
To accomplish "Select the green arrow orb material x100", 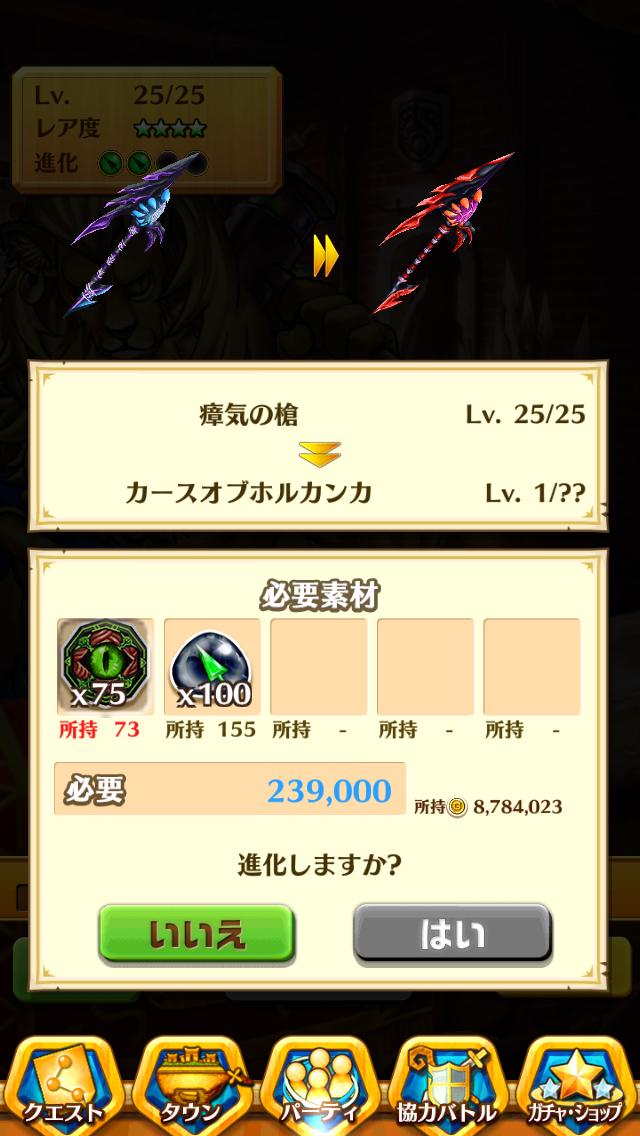I will pyautogui.click(x=212, y=666).
